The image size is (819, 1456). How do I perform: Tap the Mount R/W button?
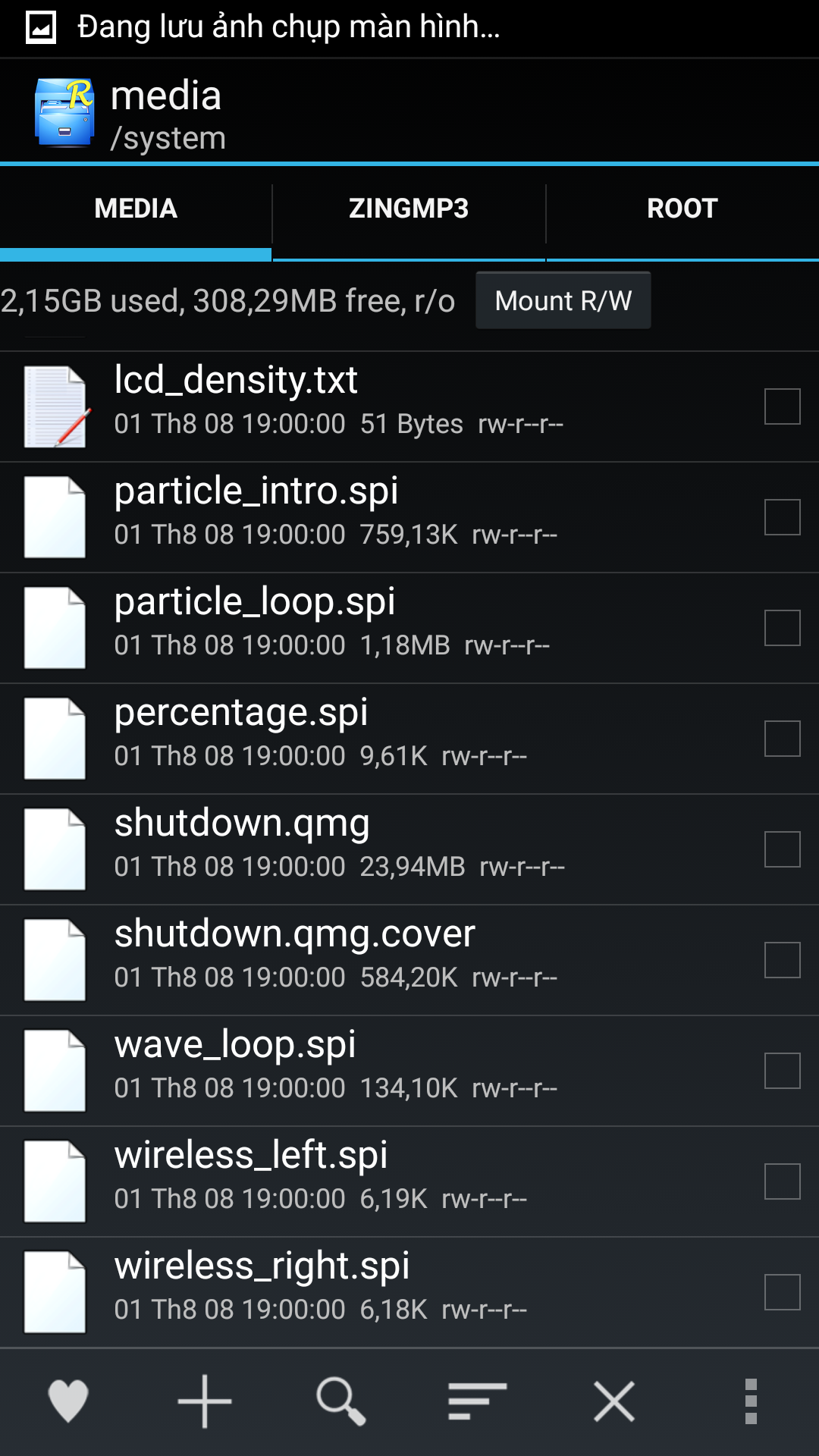tap(563, 301)
